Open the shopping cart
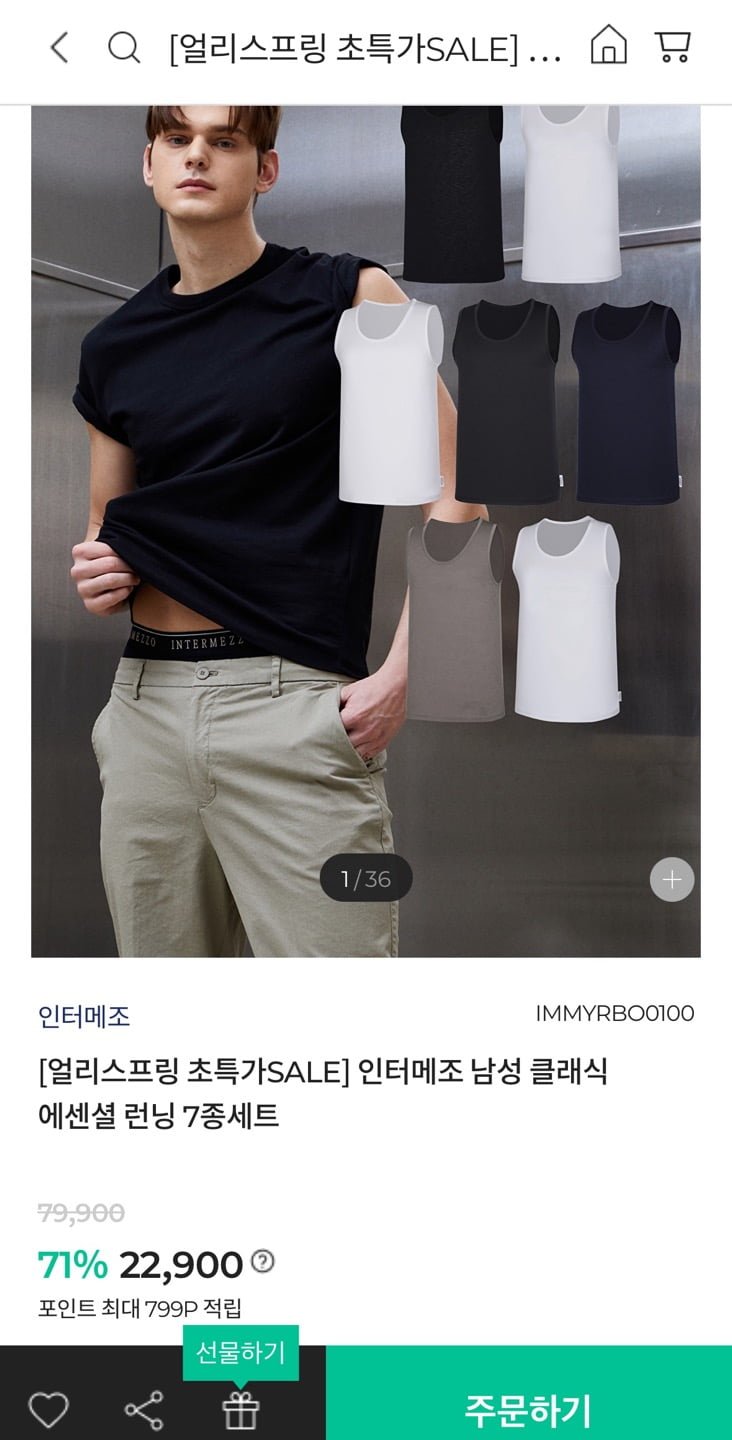732x1440 pixels. [673, 46]
